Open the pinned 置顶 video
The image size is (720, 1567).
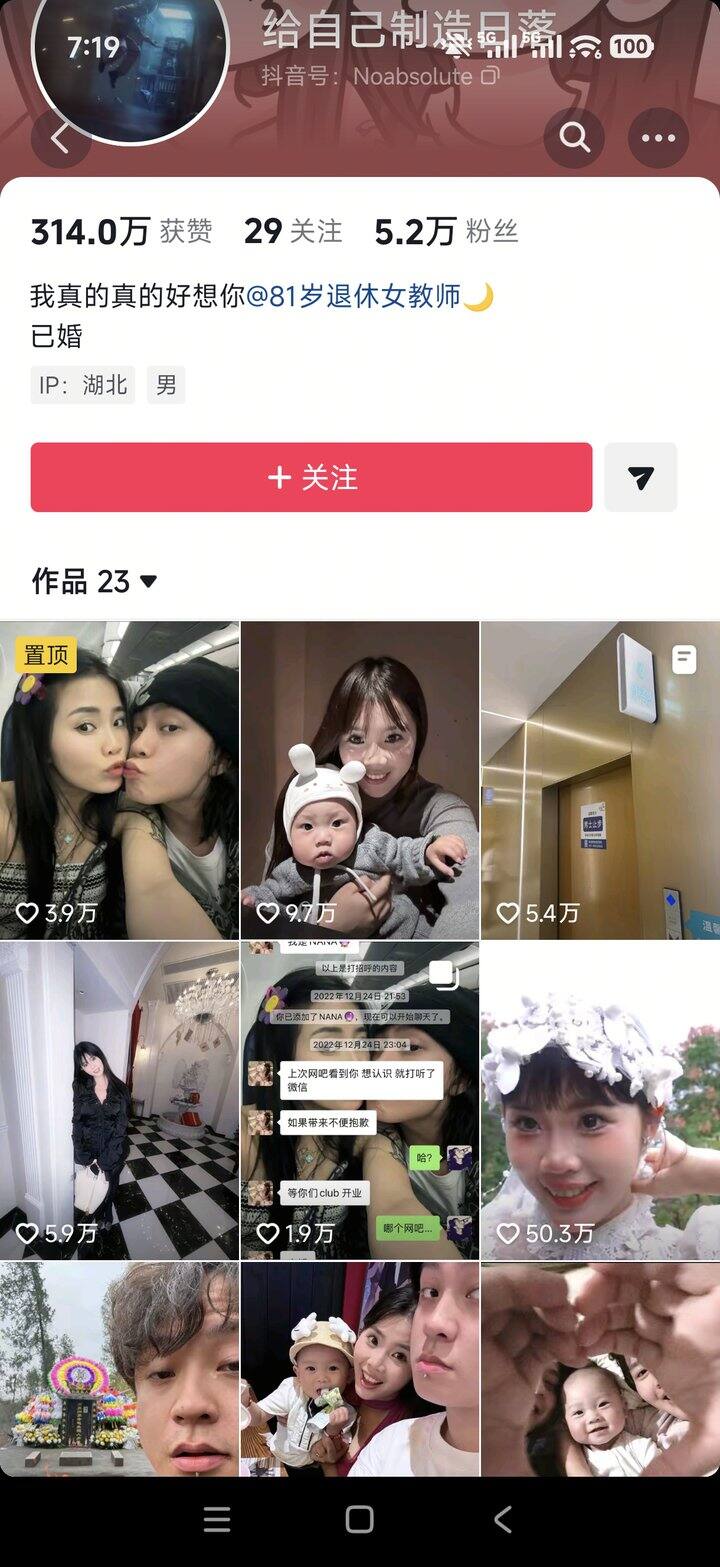click(119, 780)
